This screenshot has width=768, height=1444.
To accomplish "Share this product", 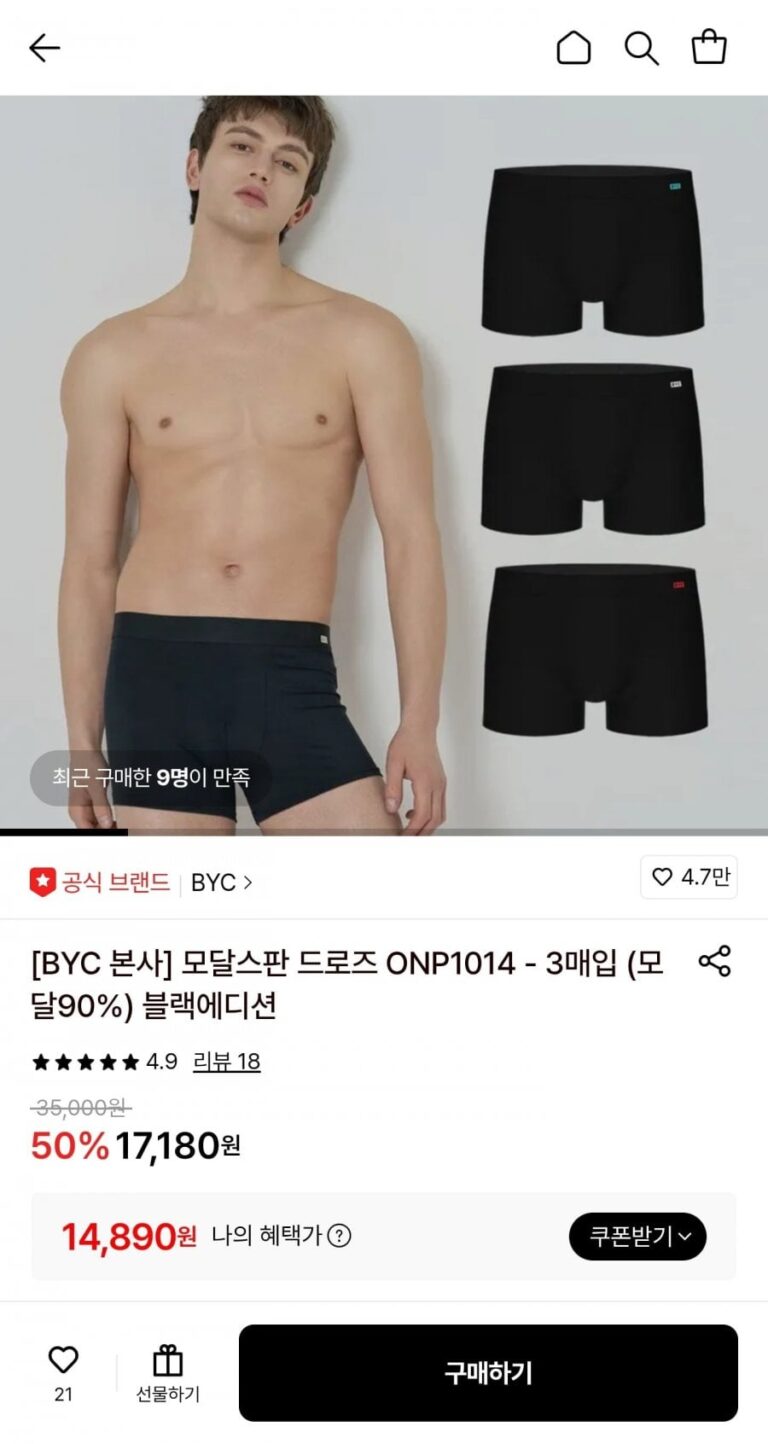I will 714,961.
